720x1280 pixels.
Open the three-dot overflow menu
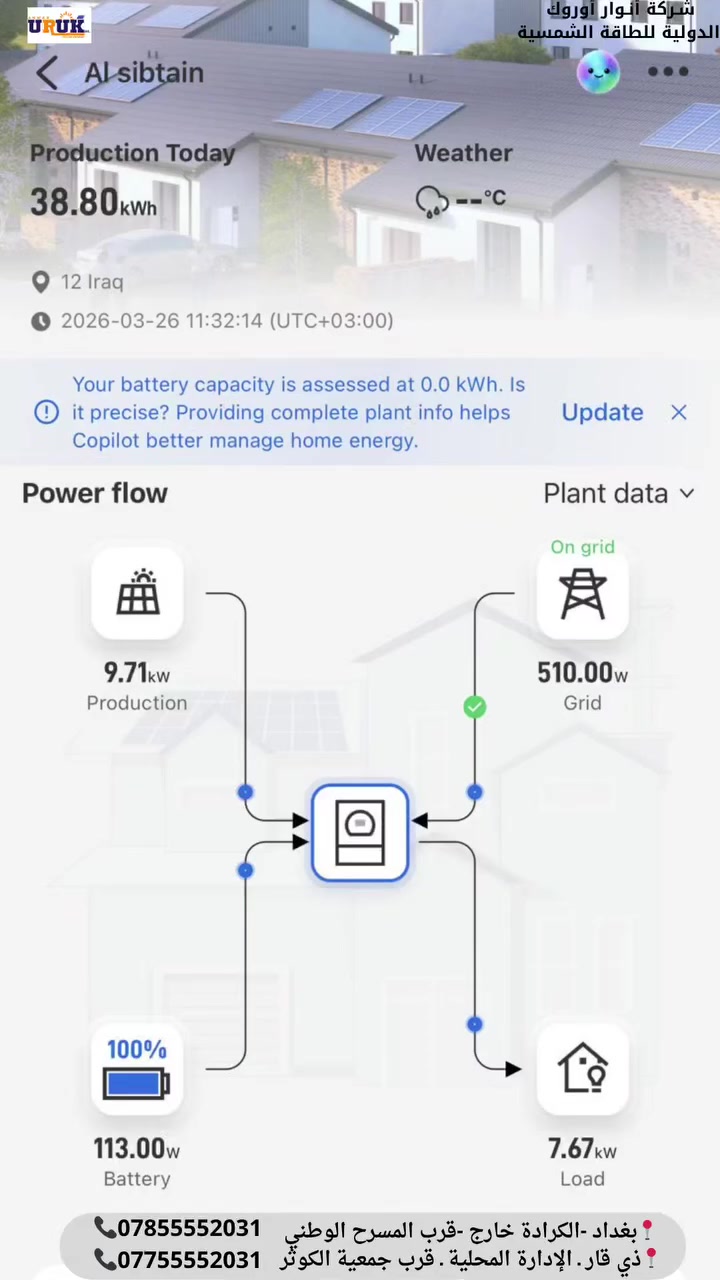pos(668,72)
